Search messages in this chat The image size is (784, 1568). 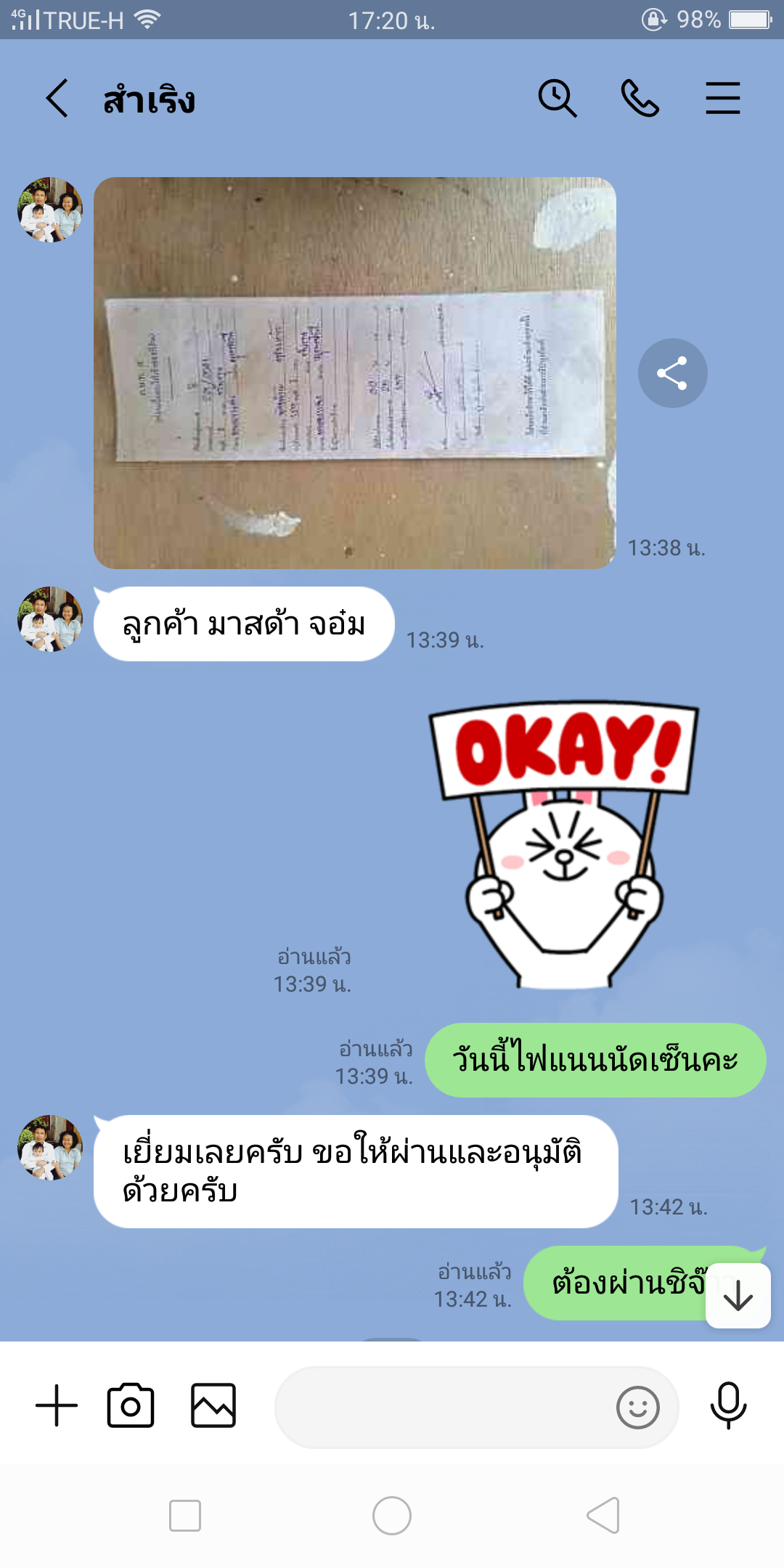tap(558, 98)
